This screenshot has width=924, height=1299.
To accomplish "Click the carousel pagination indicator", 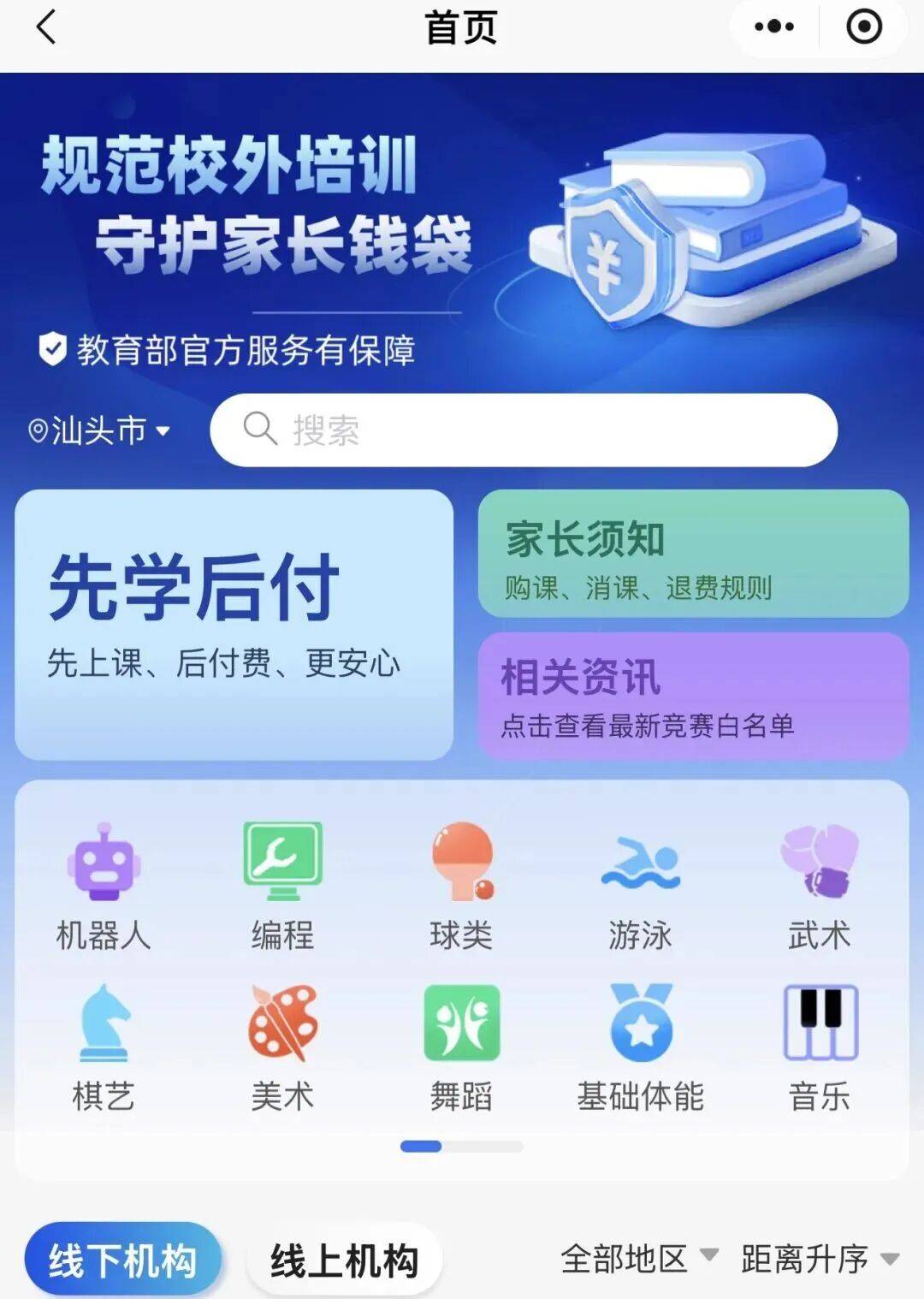I will 462,1145.
